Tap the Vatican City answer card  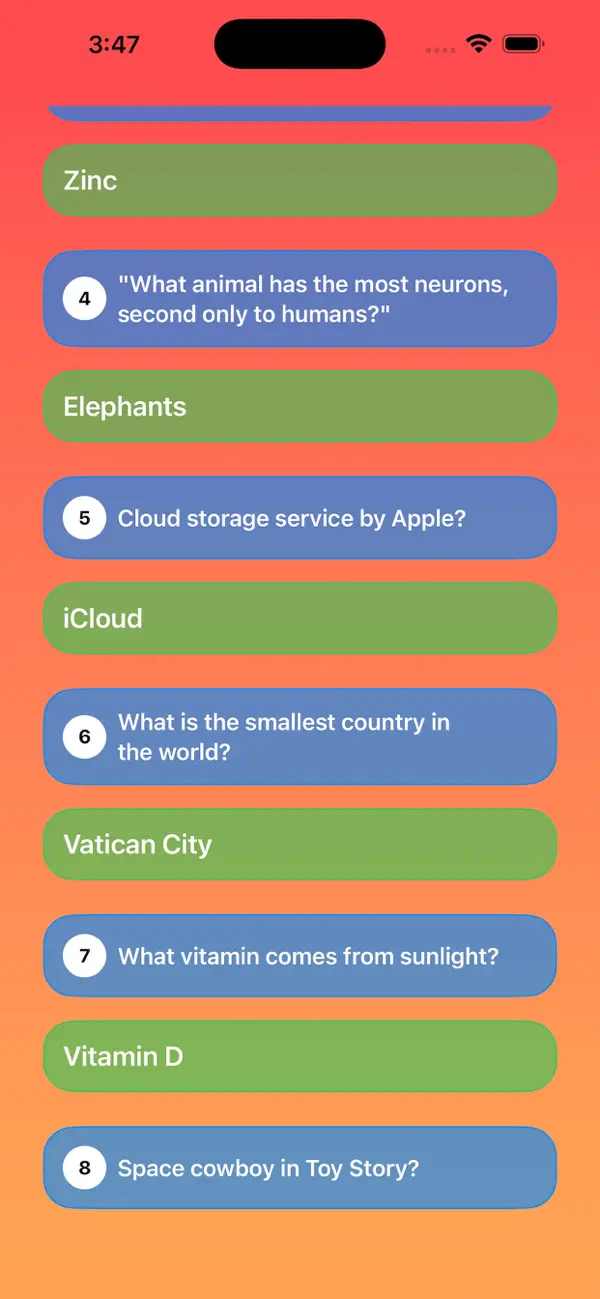[300, 845]
